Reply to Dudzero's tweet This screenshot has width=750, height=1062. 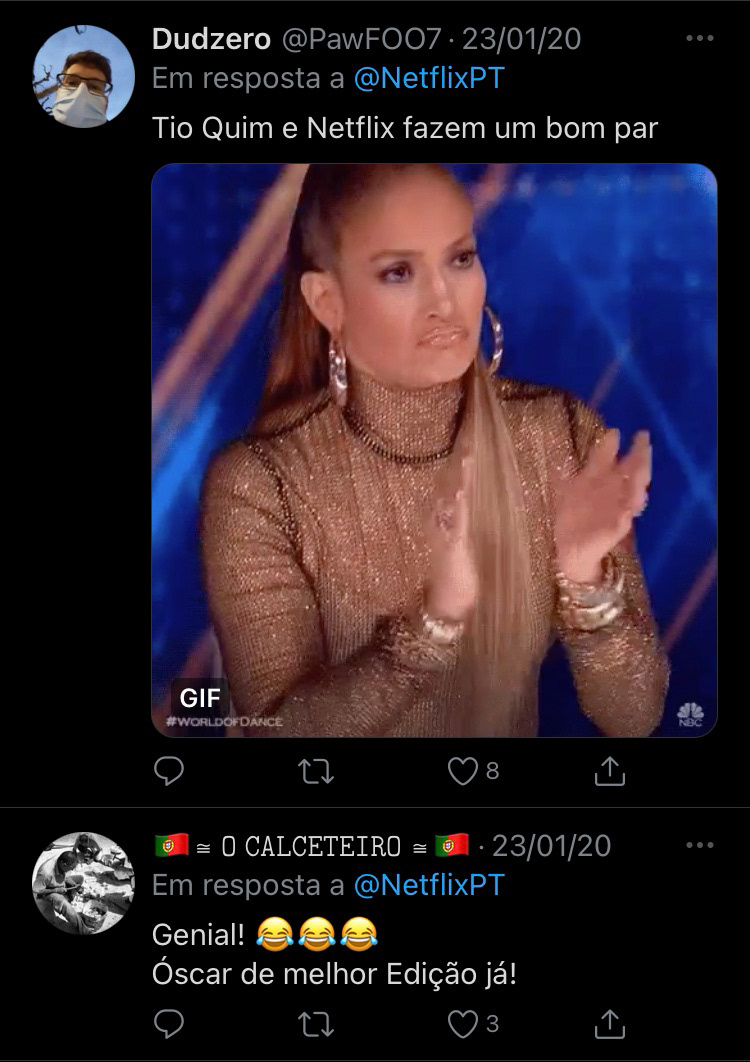coord(170,771)
